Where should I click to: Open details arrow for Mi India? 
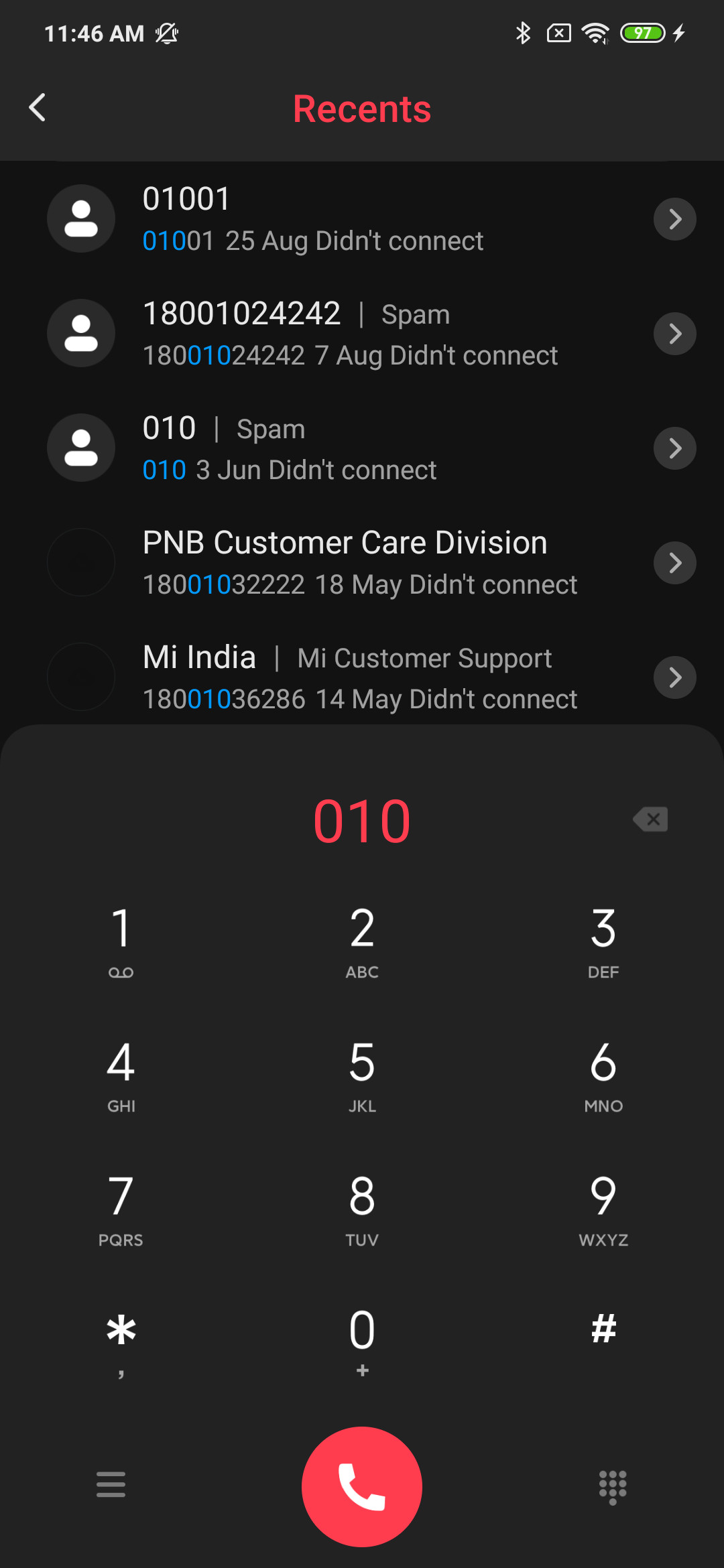pyautogui.click(x=675, y=677)
